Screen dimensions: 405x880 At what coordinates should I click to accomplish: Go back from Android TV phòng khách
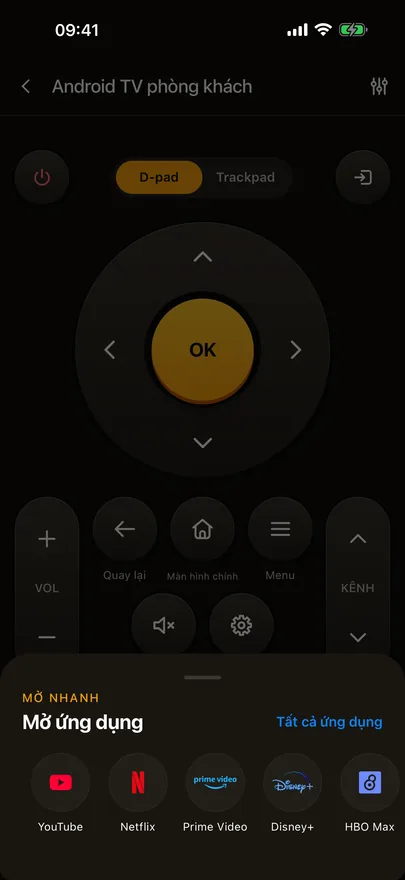26,86
